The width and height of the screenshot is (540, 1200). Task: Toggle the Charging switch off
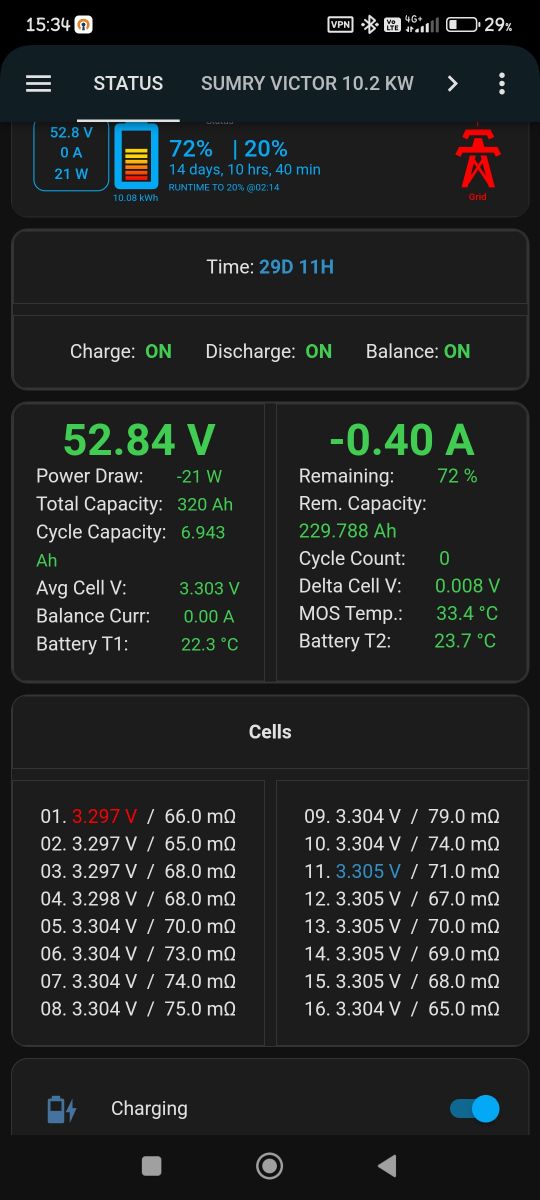[x=474, y=1108]
